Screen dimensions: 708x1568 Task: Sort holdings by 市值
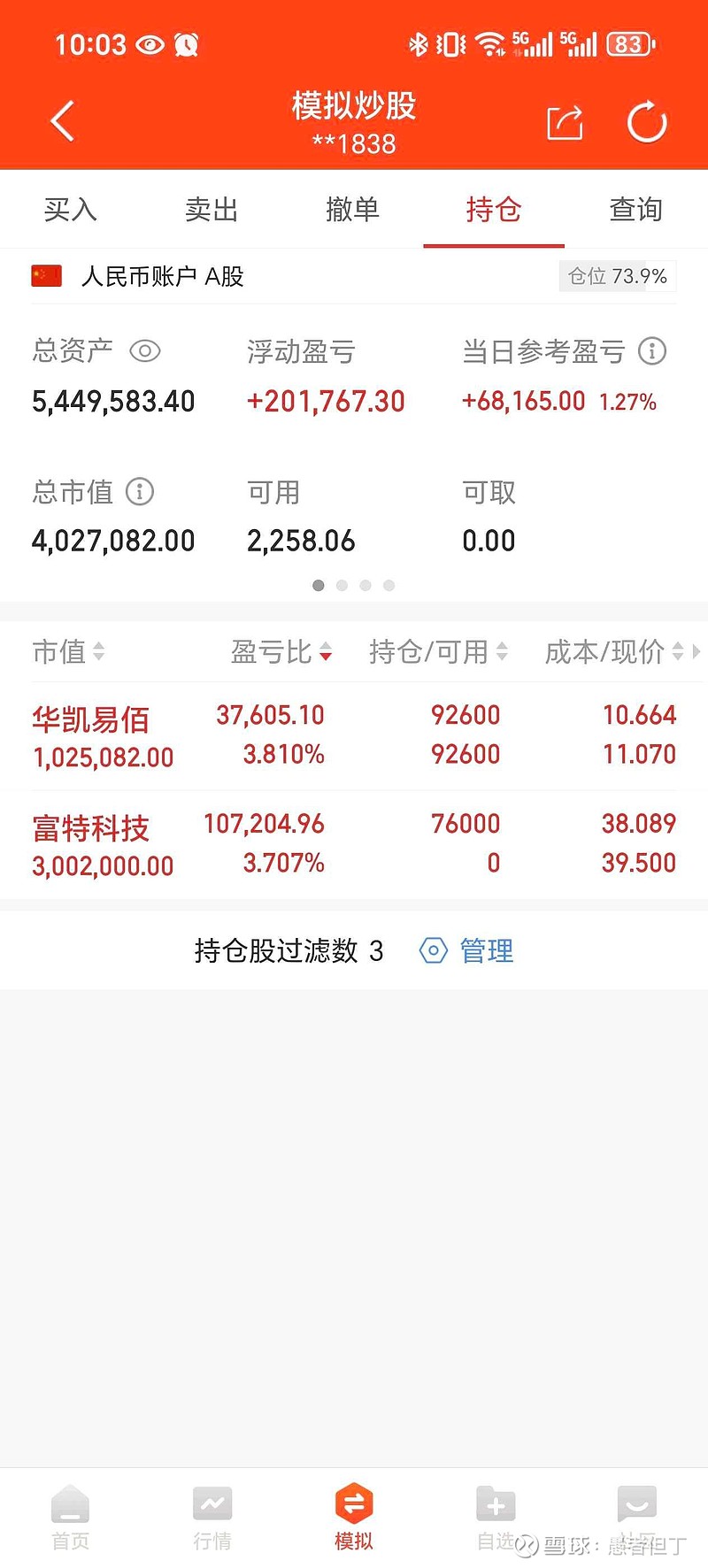tap(69, 652)
